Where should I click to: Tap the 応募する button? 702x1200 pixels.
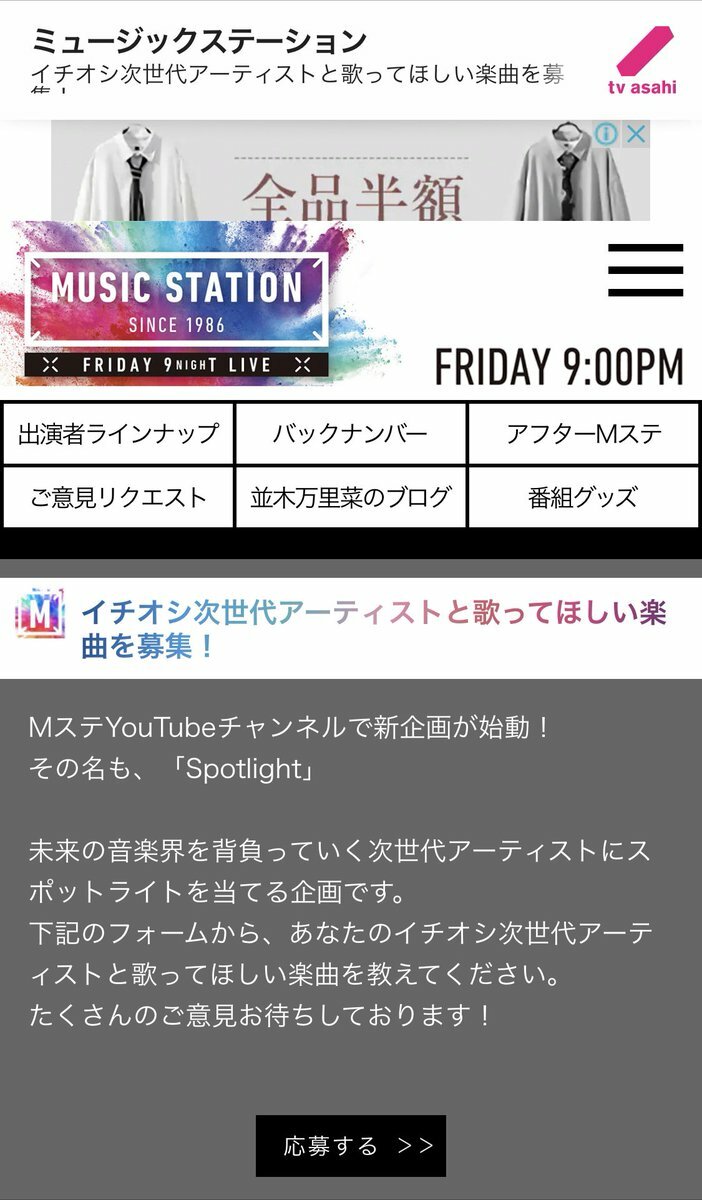click(x=350, y=1146)
